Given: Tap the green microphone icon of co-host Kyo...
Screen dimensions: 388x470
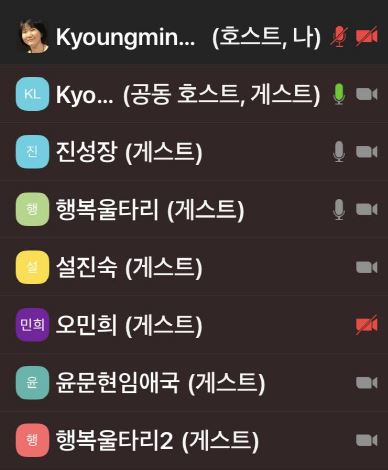Looking at the screenshot, I should click(339, 94).
